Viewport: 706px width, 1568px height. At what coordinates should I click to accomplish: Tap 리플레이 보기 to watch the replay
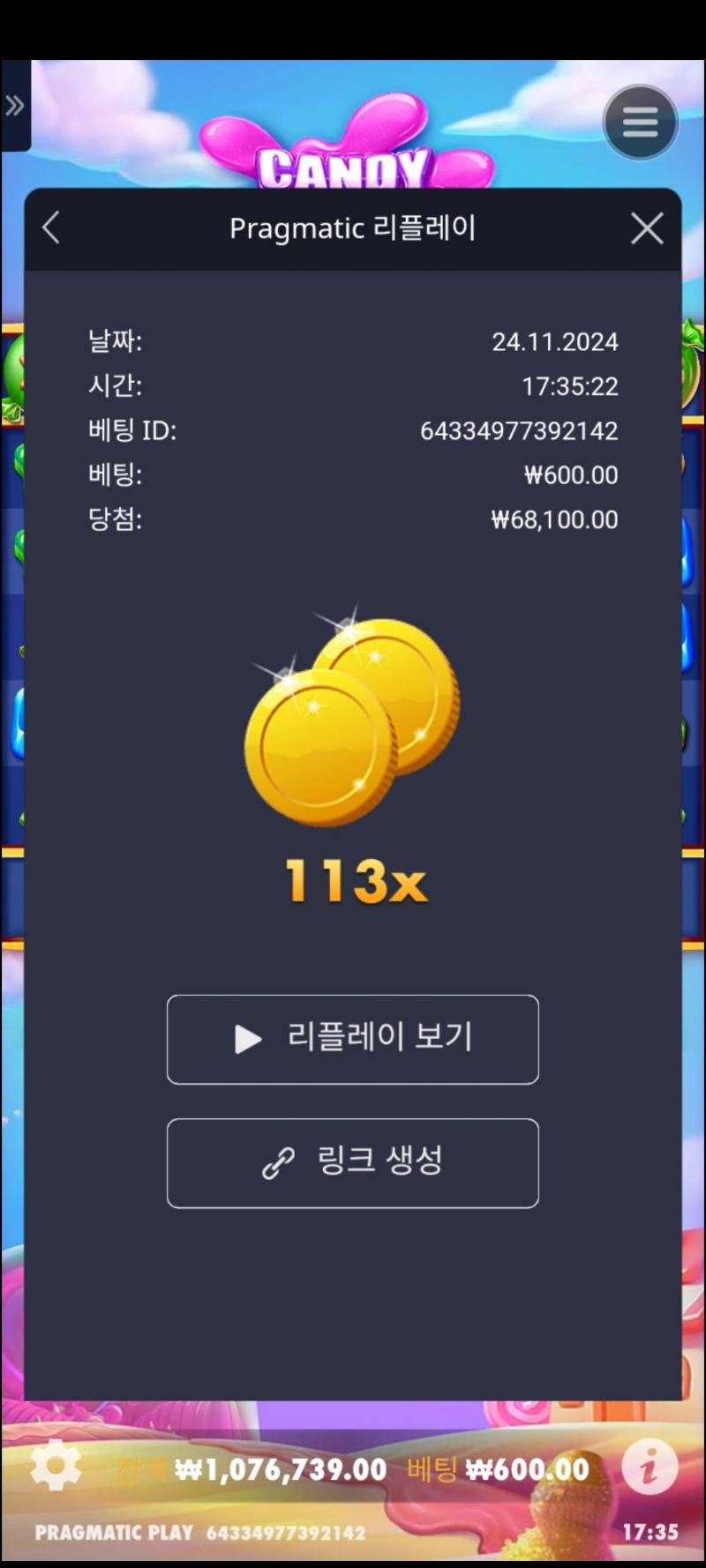[353, 1039]
